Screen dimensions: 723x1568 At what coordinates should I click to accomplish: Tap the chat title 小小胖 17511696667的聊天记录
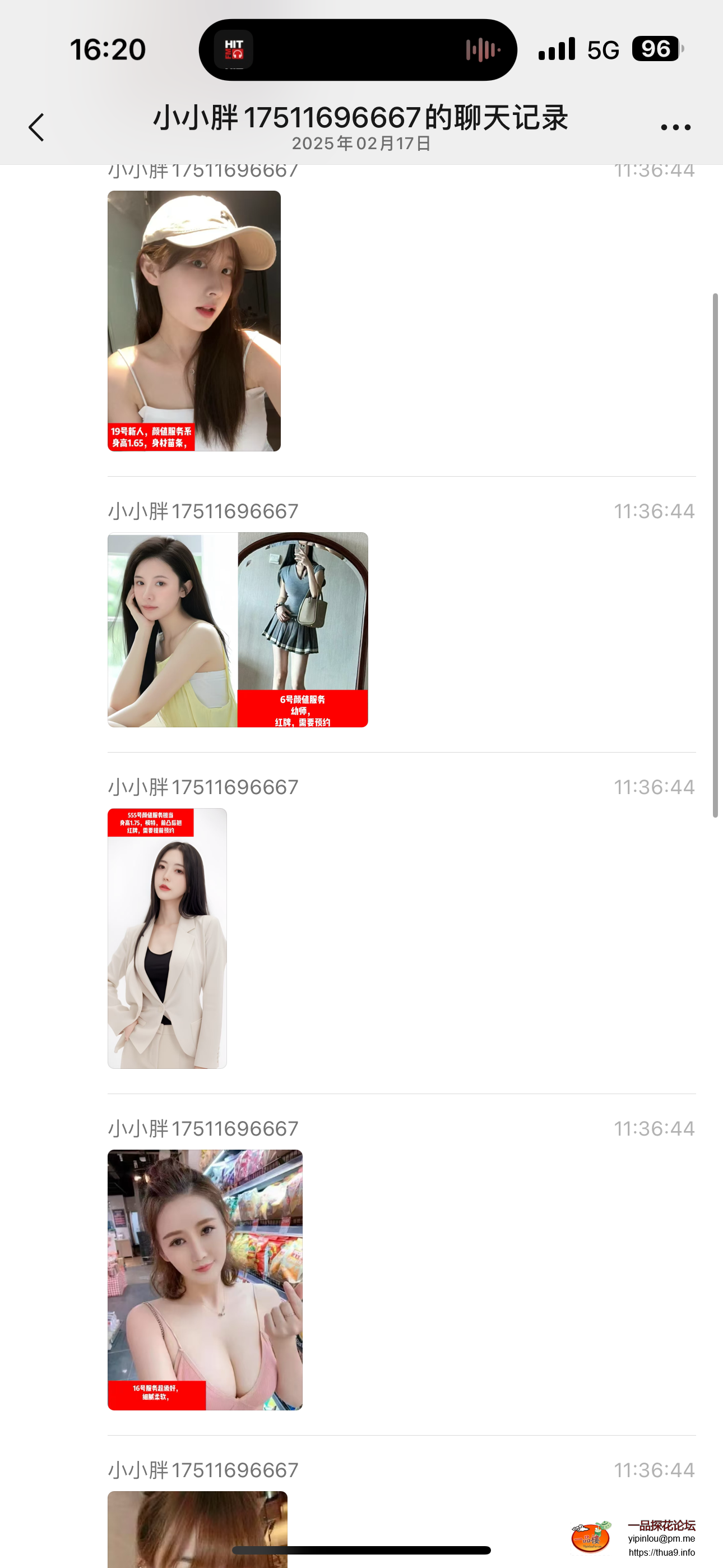[361, 119]
